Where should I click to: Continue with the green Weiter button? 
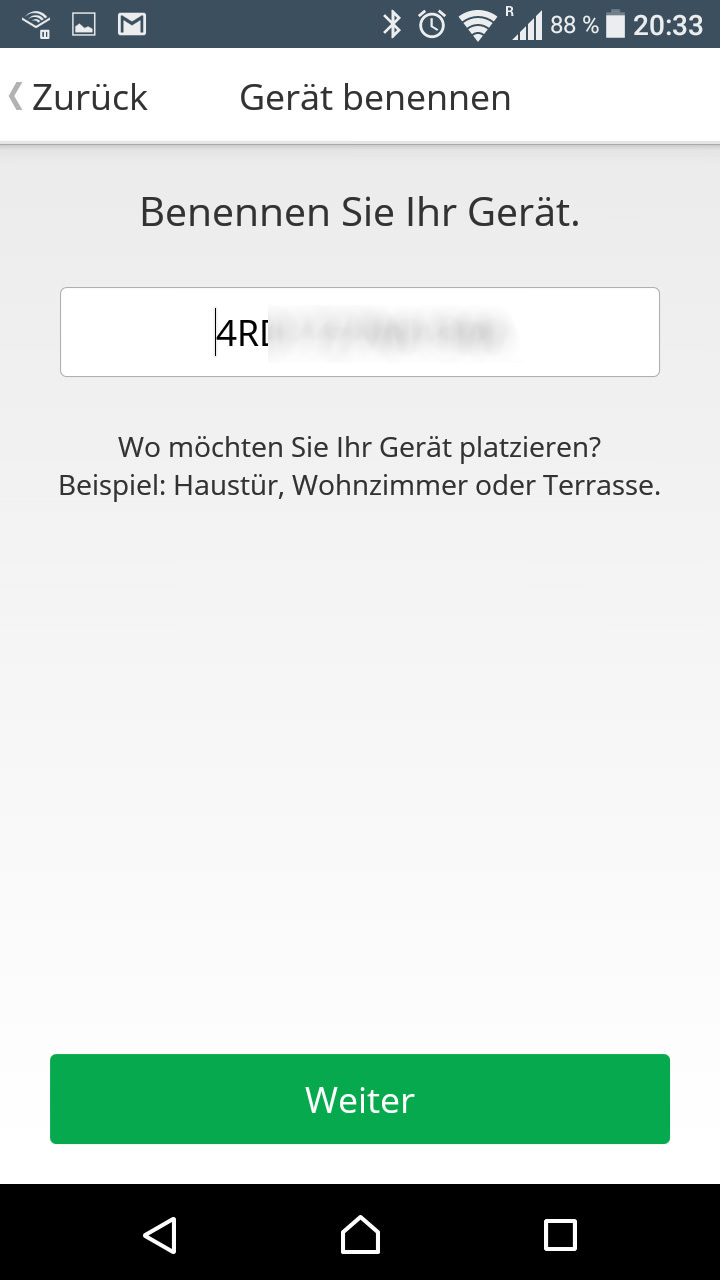click(360, 1099)
